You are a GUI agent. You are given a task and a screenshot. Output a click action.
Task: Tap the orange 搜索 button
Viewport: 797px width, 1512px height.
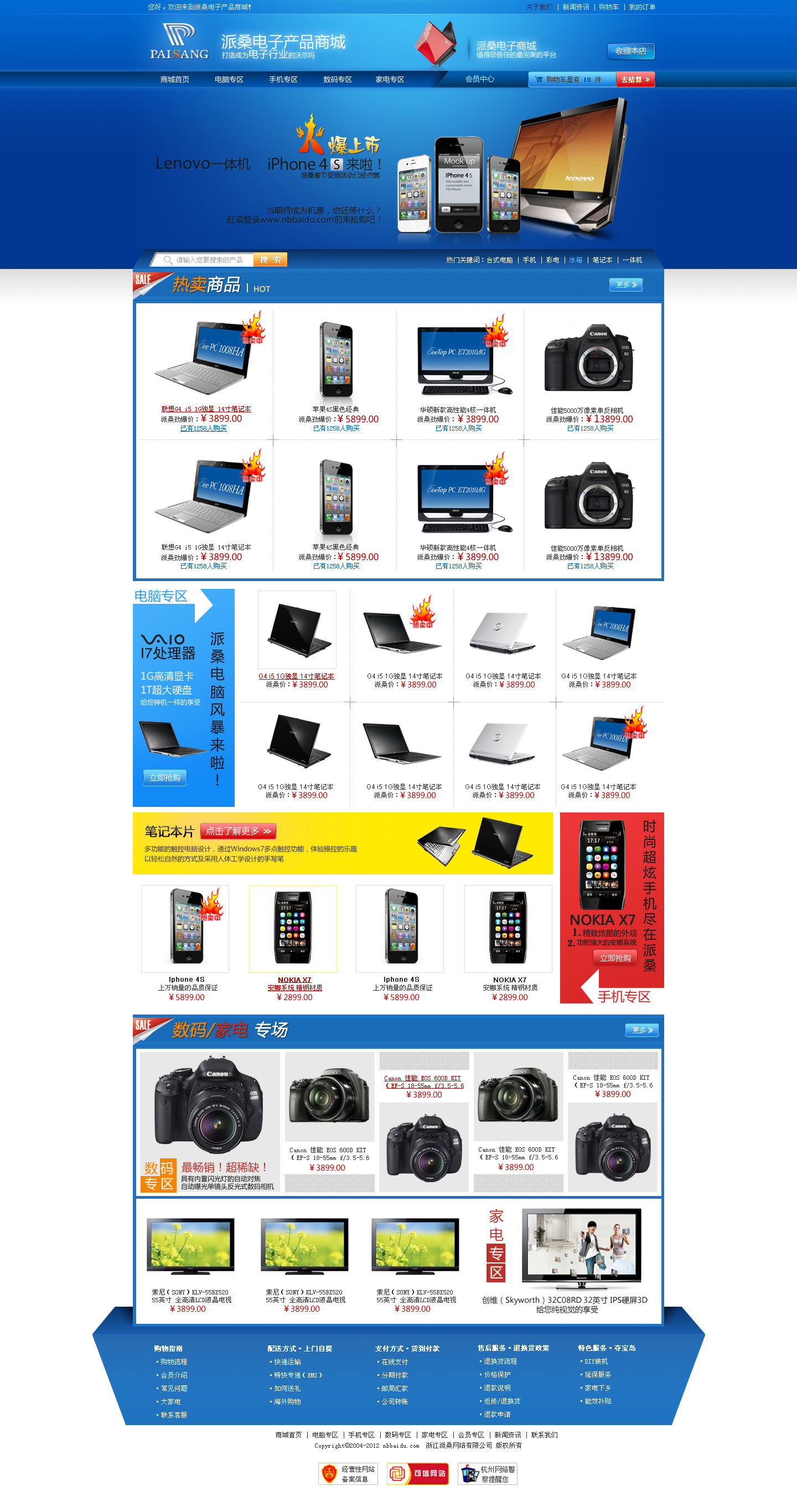pos(270,260)
